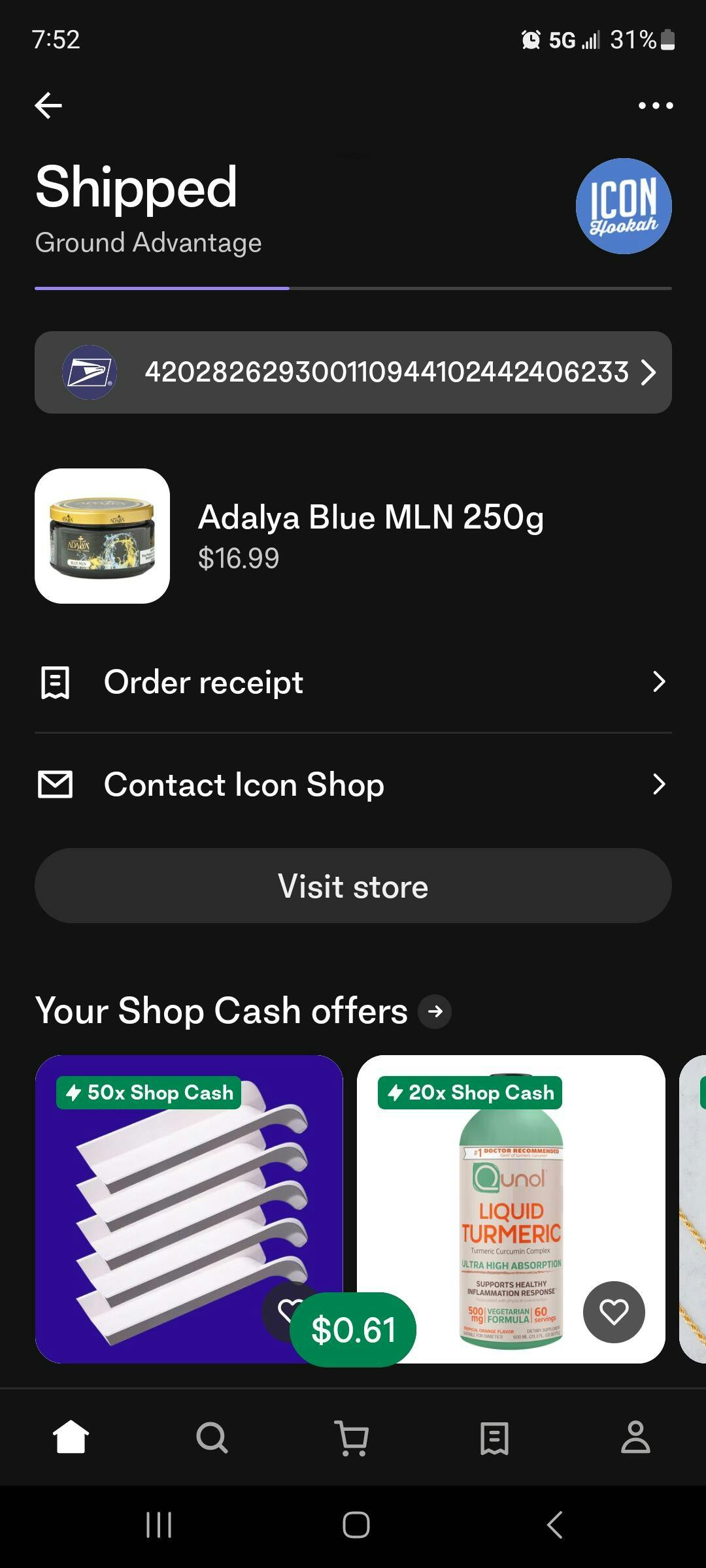Image resolution: width=706 pixels, height=1568 pixels.
Task: Open the three-dot overflow menu
Action: [x=655, y=105]
